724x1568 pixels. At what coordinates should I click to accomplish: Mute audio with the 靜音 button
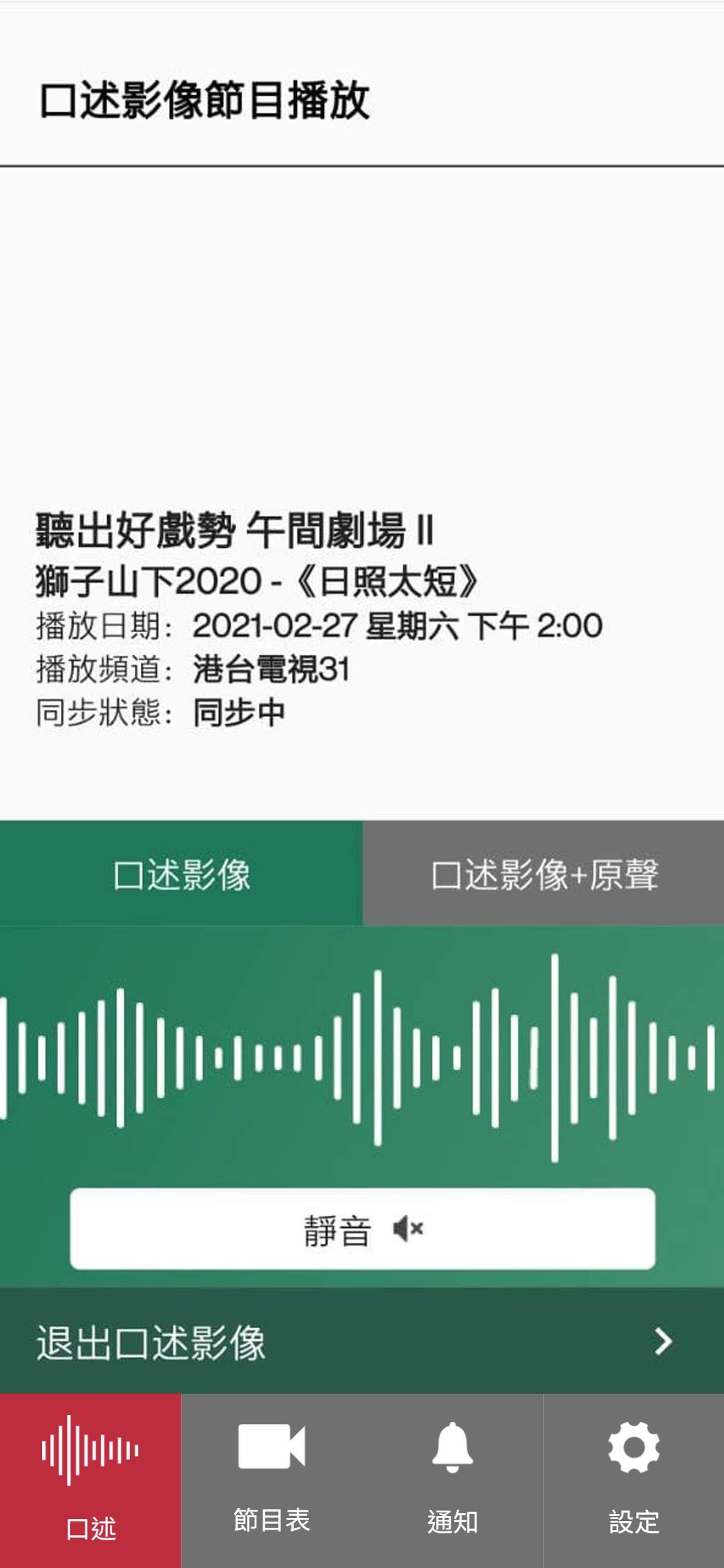363,1229
